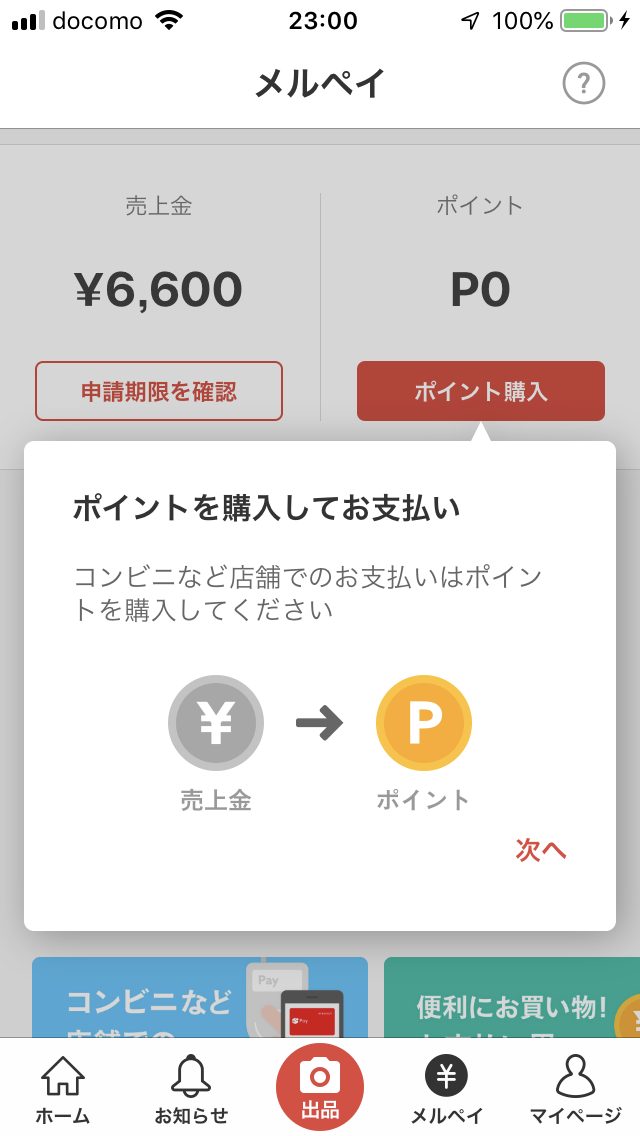Tap 申請期限を確認 button
The width and height of the screenshot is (640, 1136).
coord(159,391)
